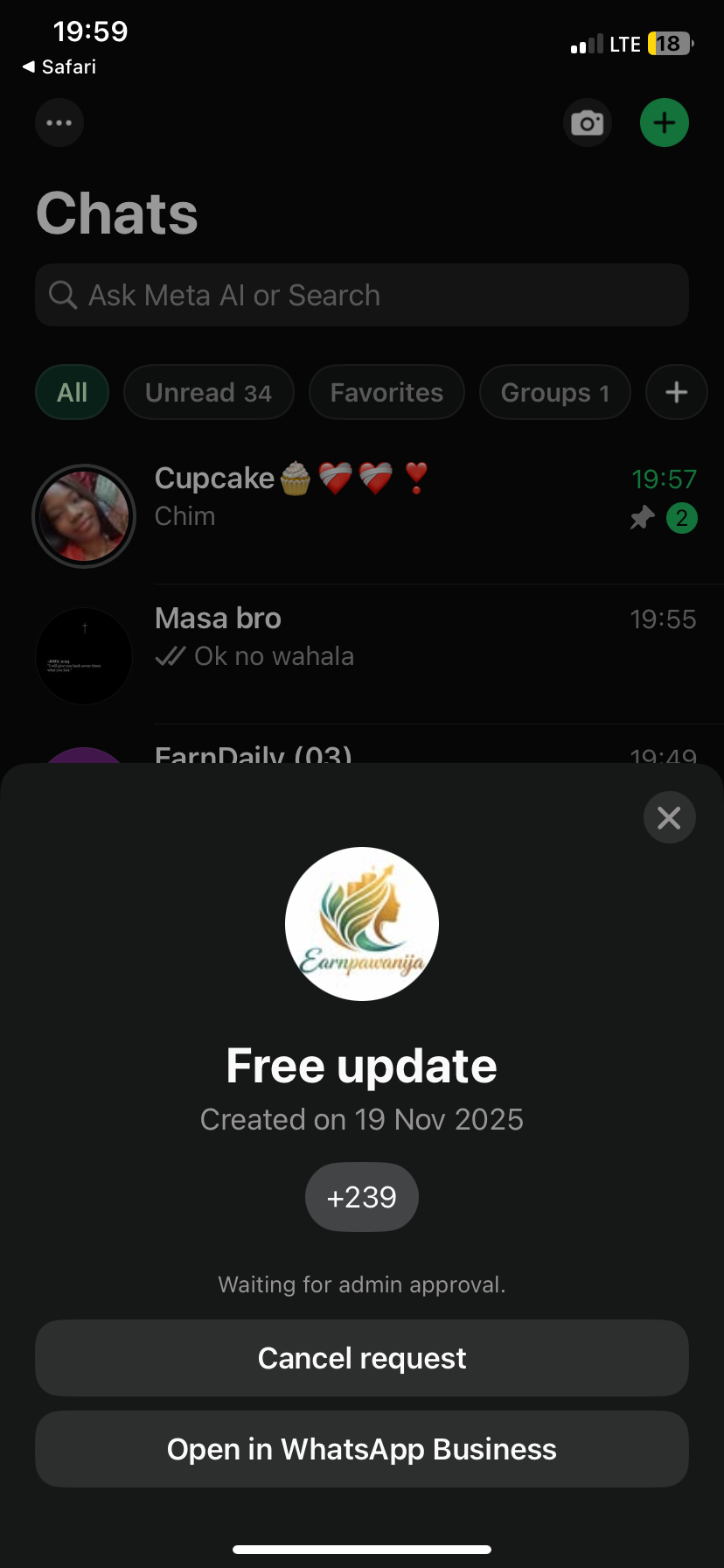Open the camera
The width and height of the screenshot is (724, 1568).
tap(587, 122)
